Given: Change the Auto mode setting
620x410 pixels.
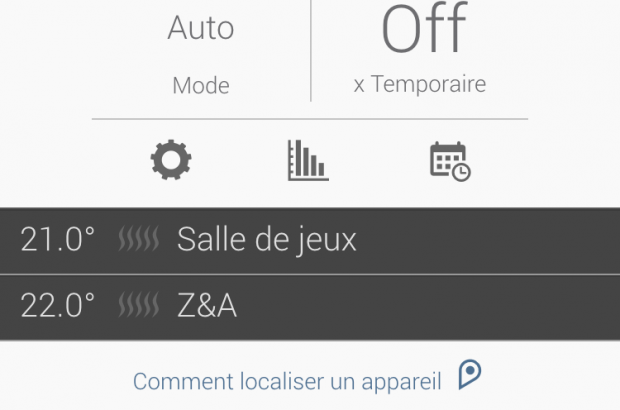Looking at the screenshot, I should coord(201,48).
